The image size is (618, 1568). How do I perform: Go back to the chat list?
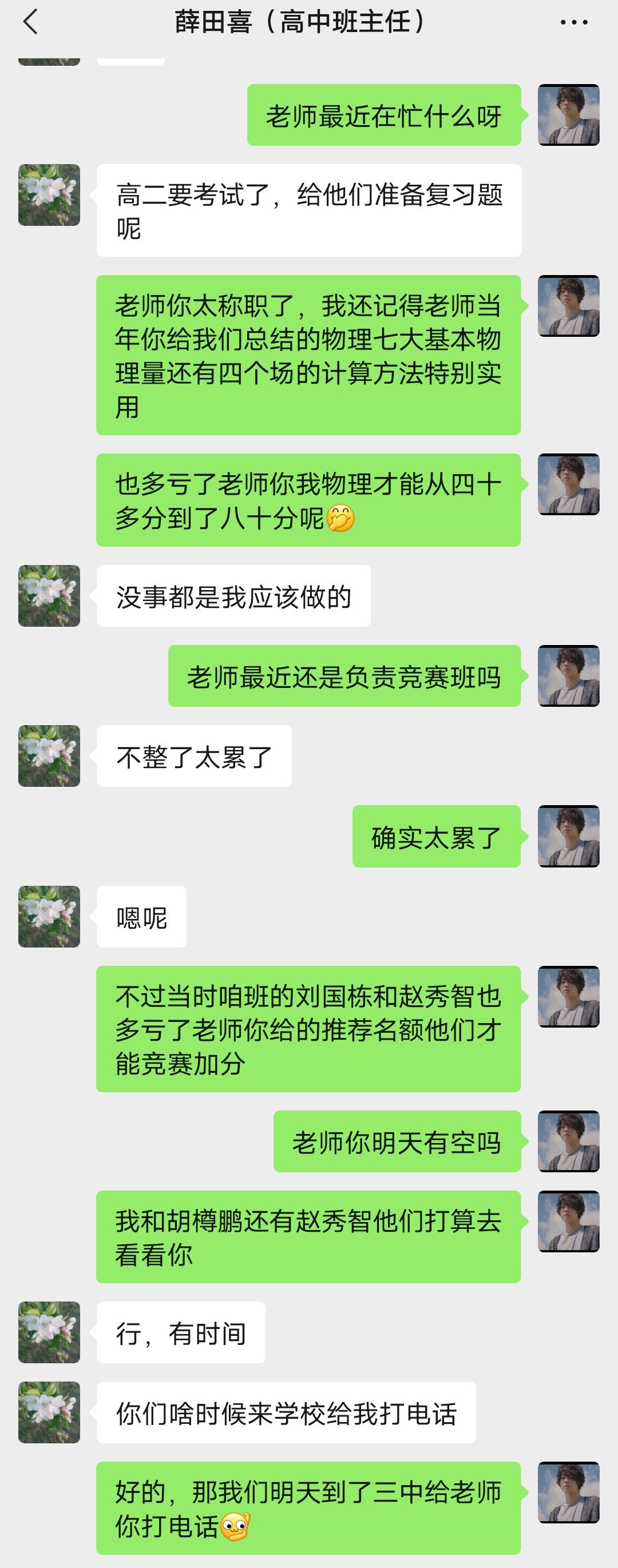click(30, 22)
